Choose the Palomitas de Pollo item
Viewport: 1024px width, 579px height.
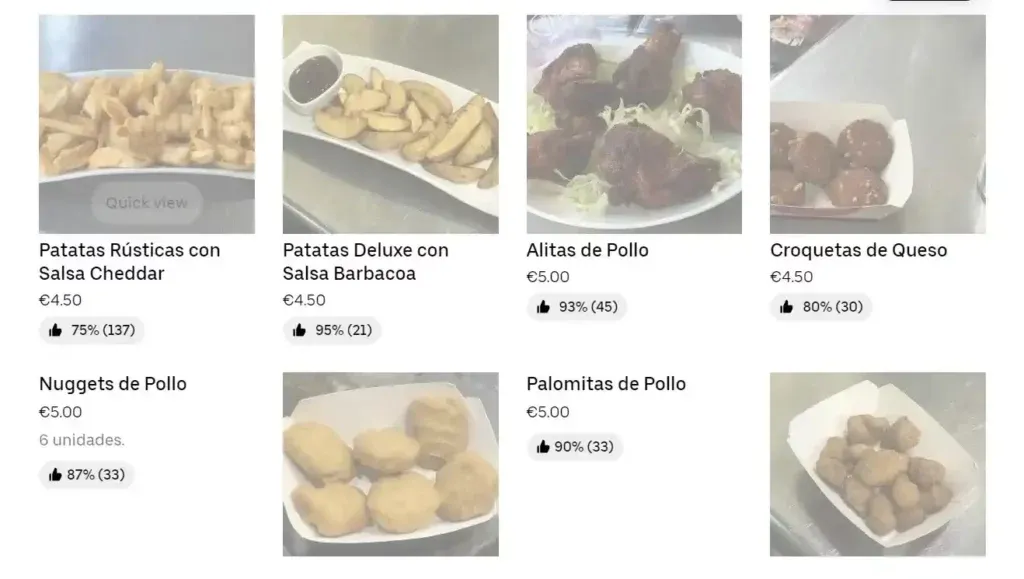click(606, 384)
